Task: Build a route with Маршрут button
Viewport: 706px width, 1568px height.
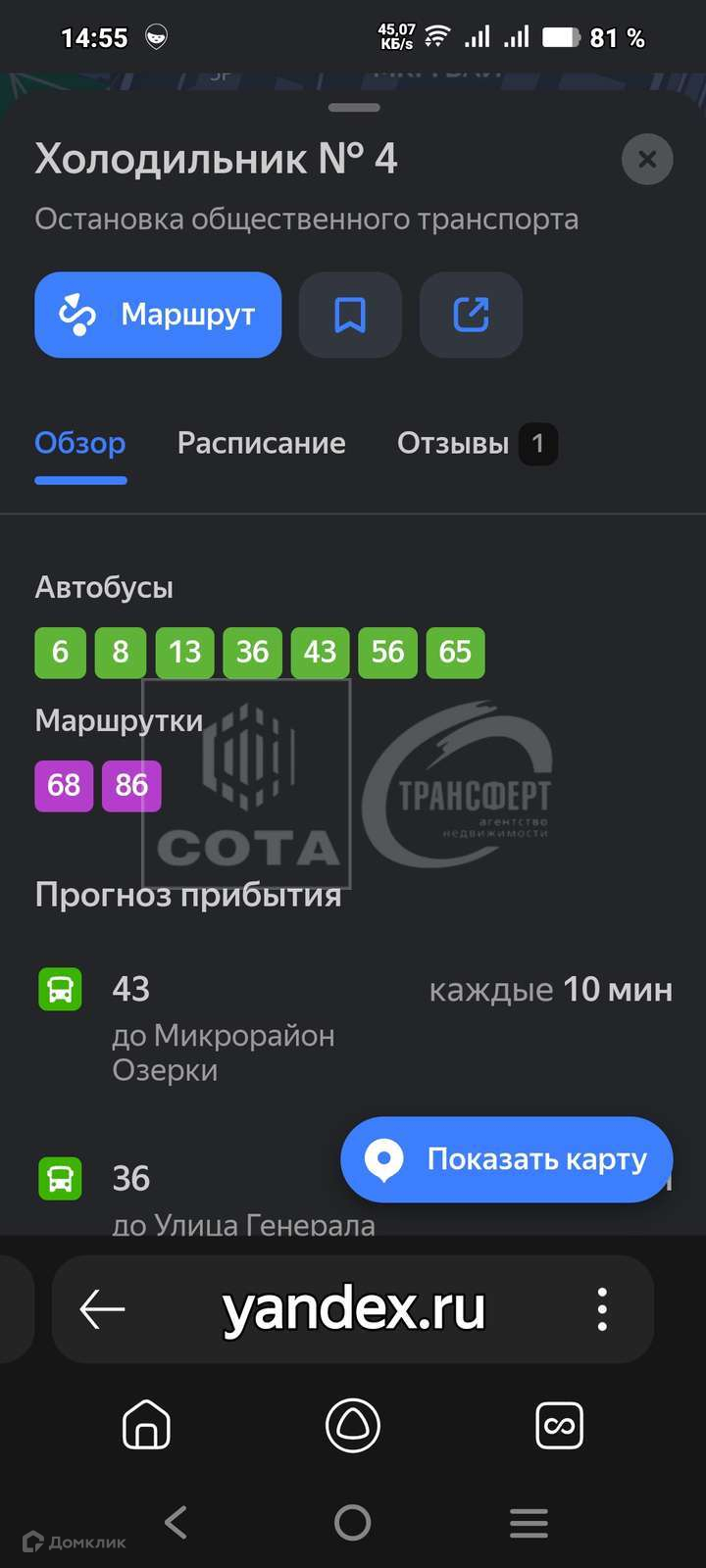Action: pos(158,315)
